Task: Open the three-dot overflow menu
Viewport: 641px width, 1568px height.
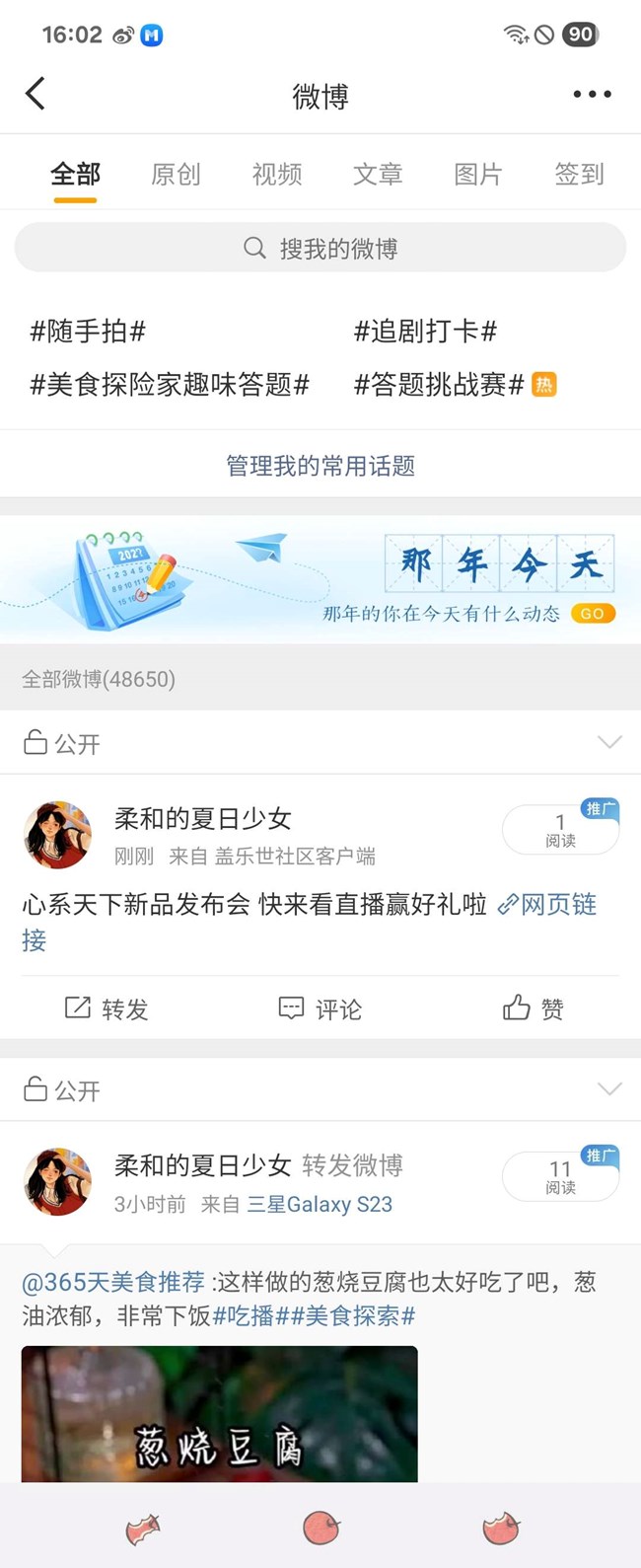Action: [x=592, y=95]
